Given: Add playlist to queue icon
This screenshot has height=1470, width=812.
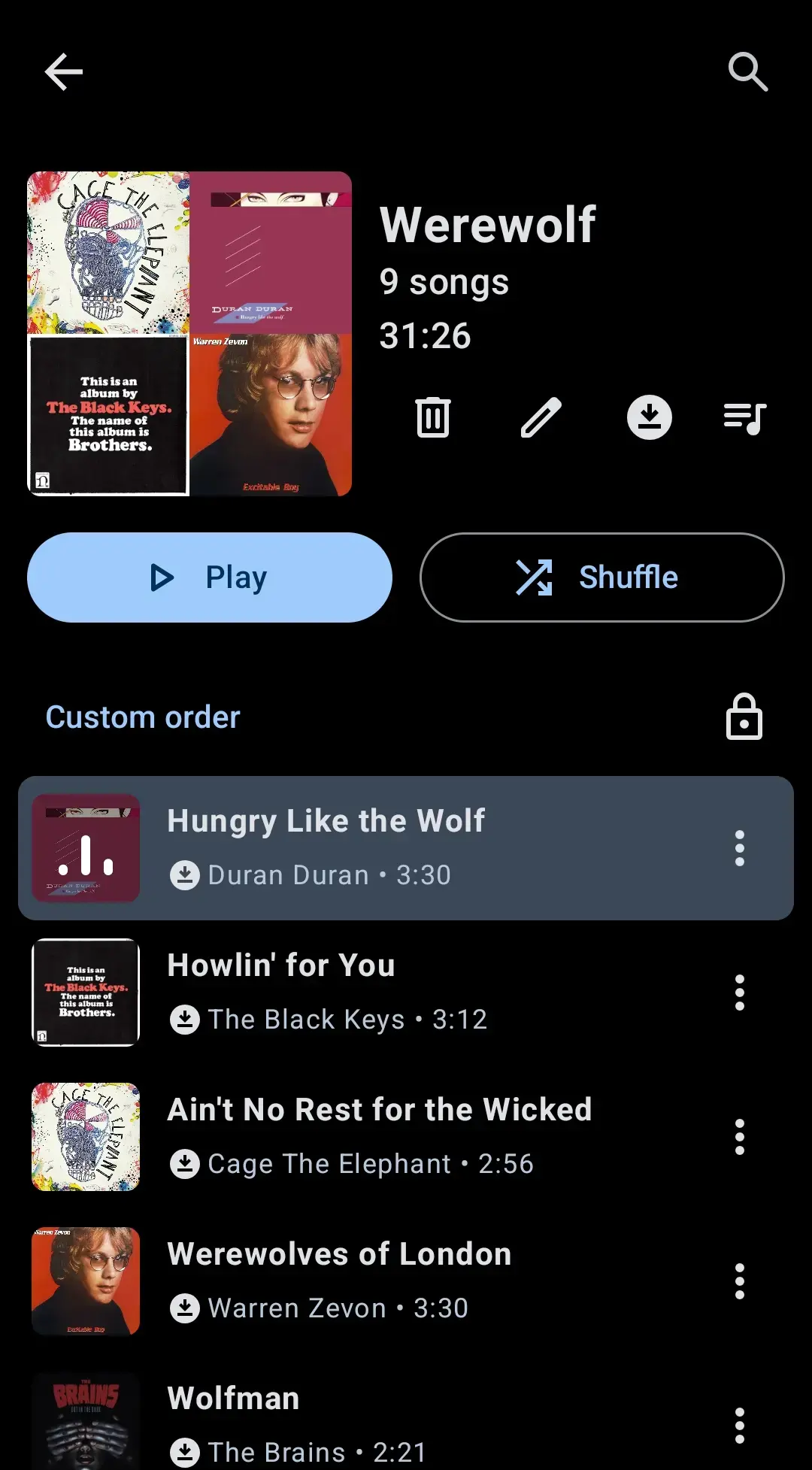Looking at the screenshot, I should [x=744, y=417].
